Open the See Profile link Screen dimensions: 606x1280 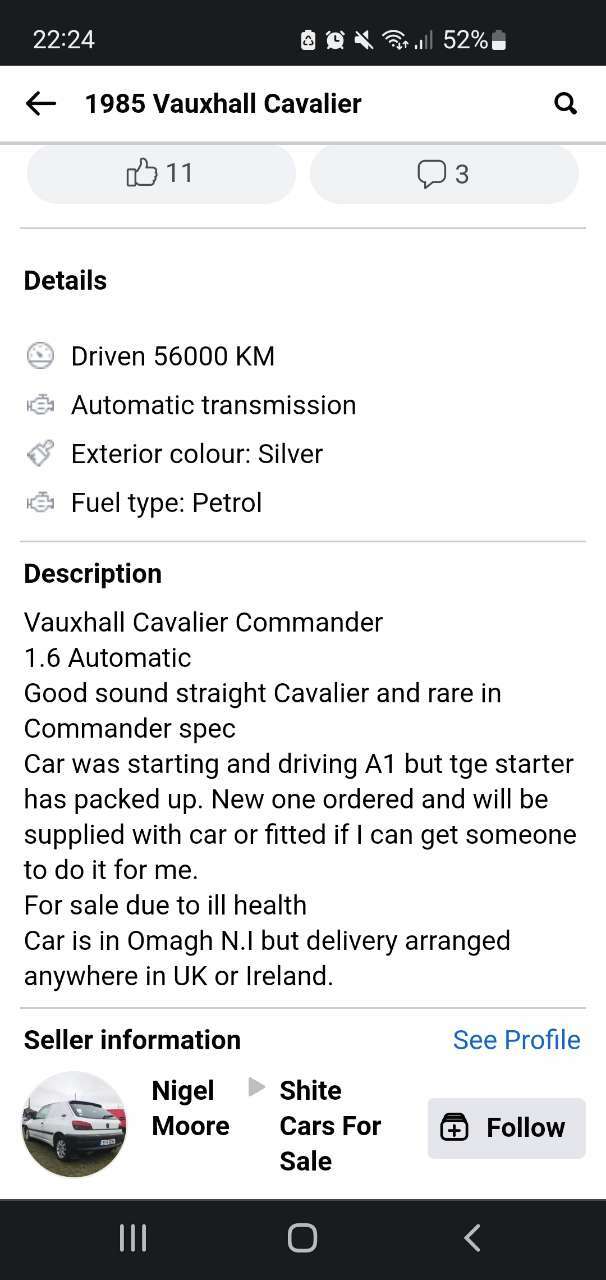516,1040
